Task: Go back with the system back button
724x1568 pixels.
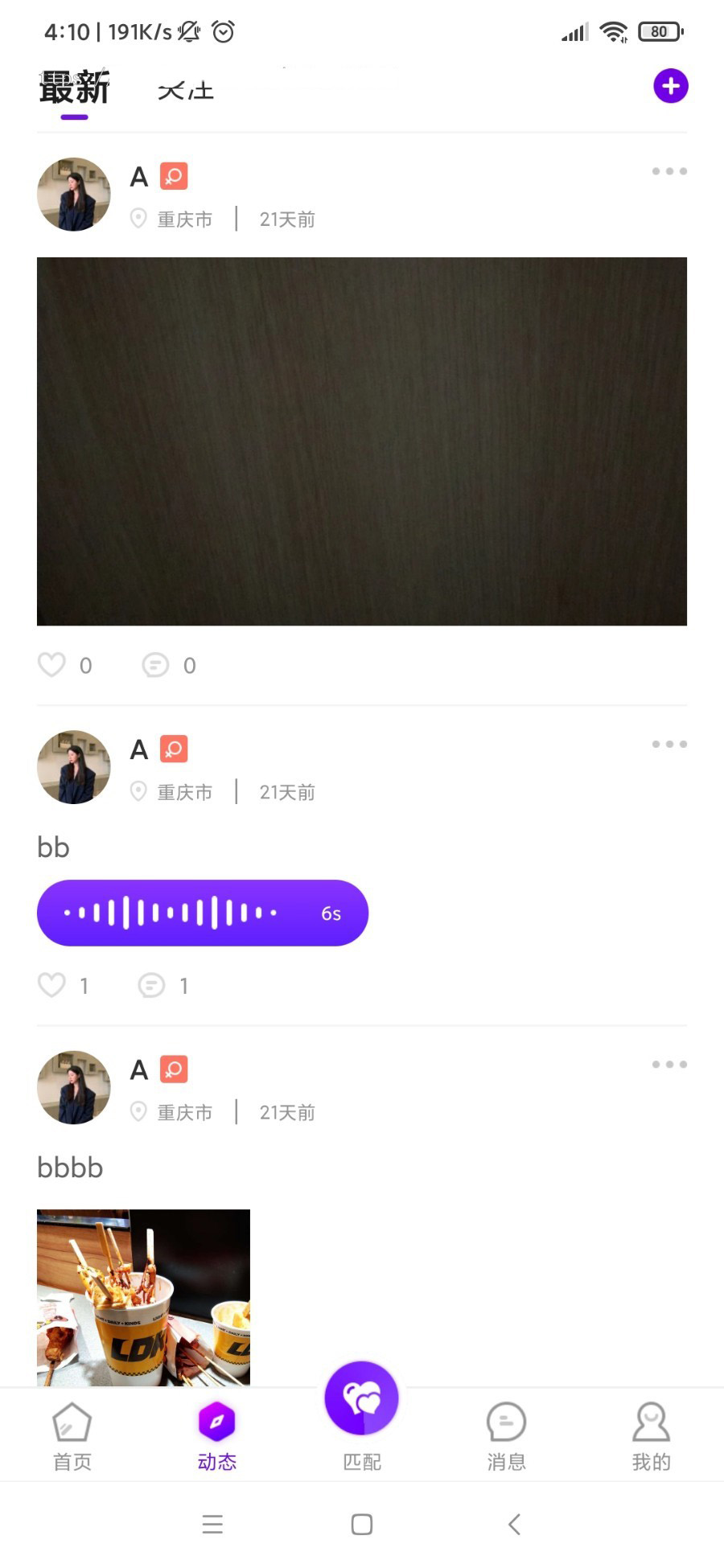Action: click(515, 1524)
